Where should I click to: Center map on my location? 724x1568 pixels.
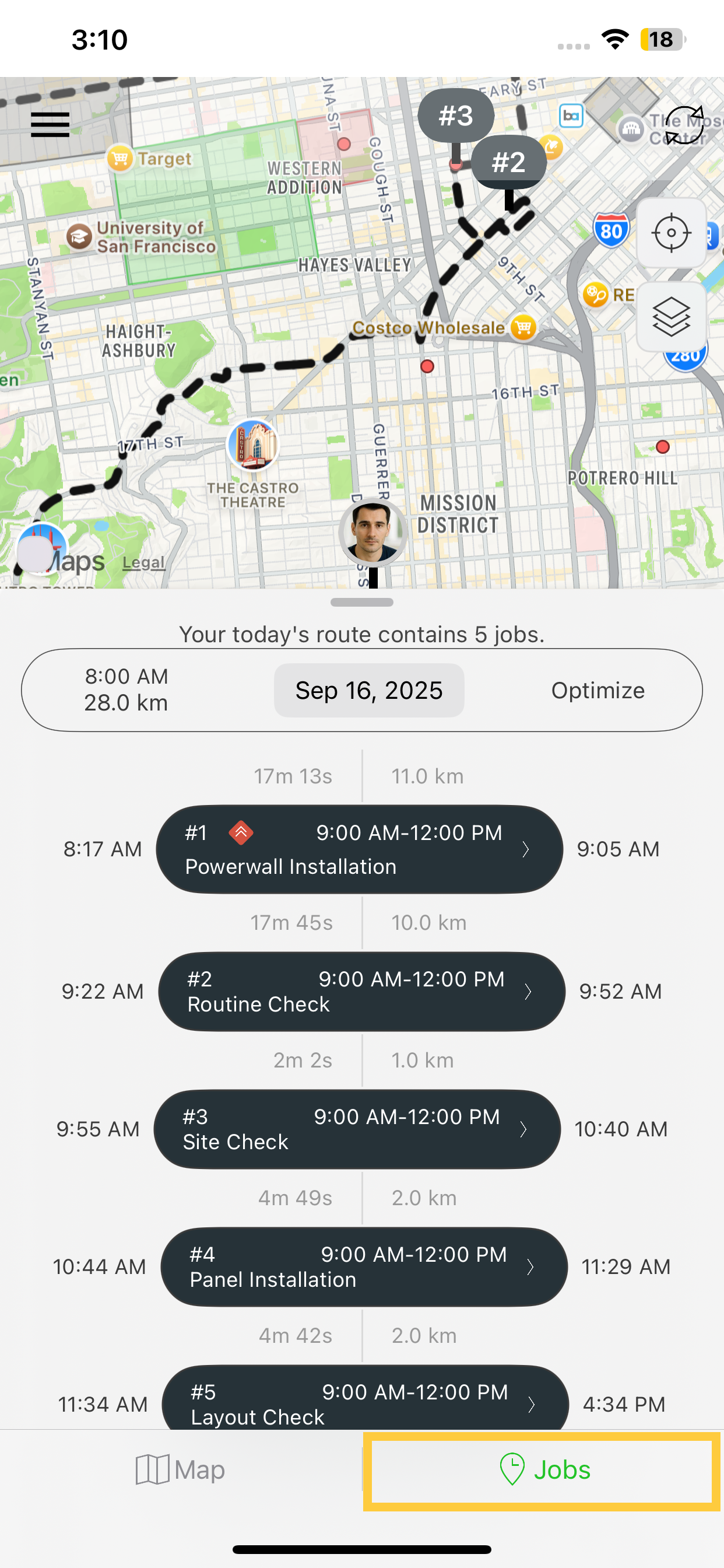pos(671,233)
